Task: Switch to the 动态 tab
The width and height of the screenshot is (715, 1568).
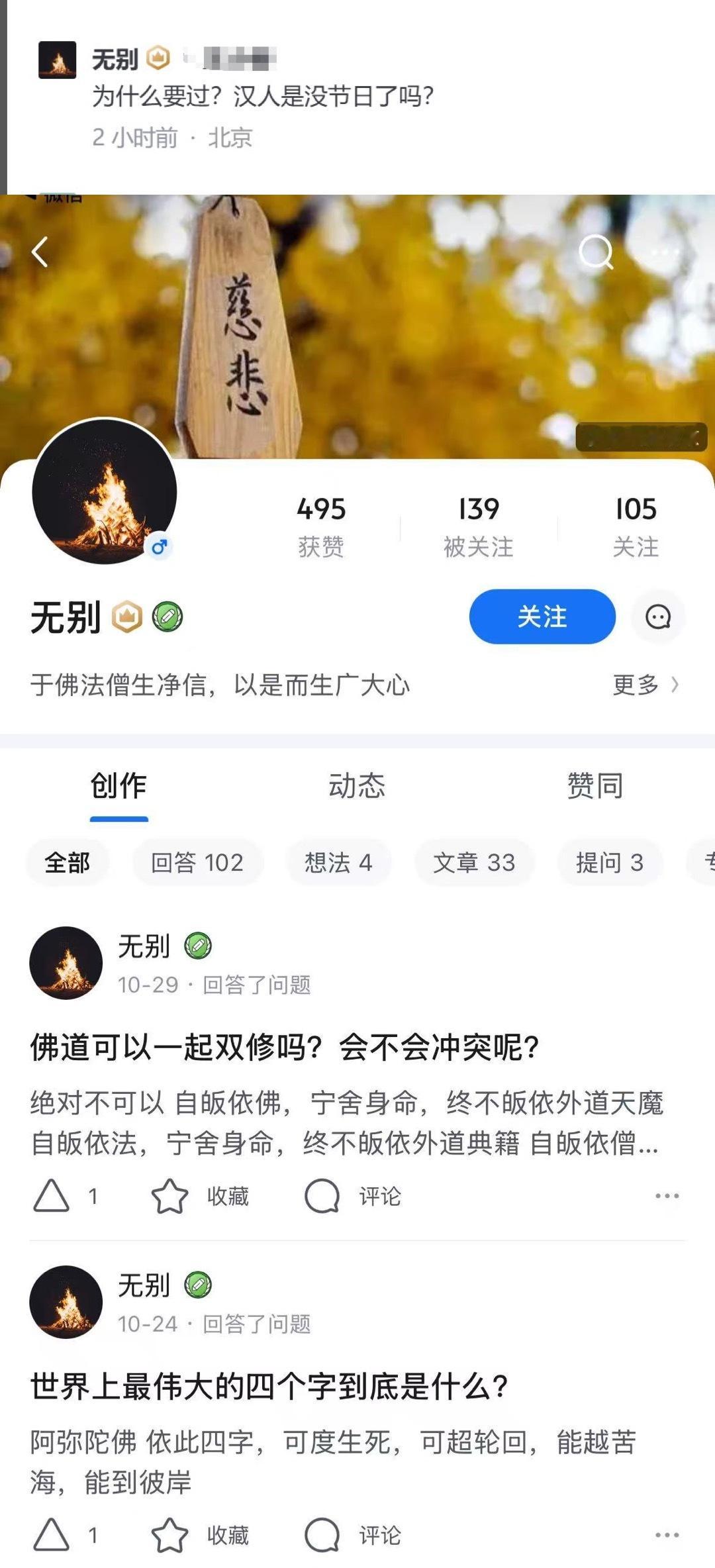Action: click(356, 787)
